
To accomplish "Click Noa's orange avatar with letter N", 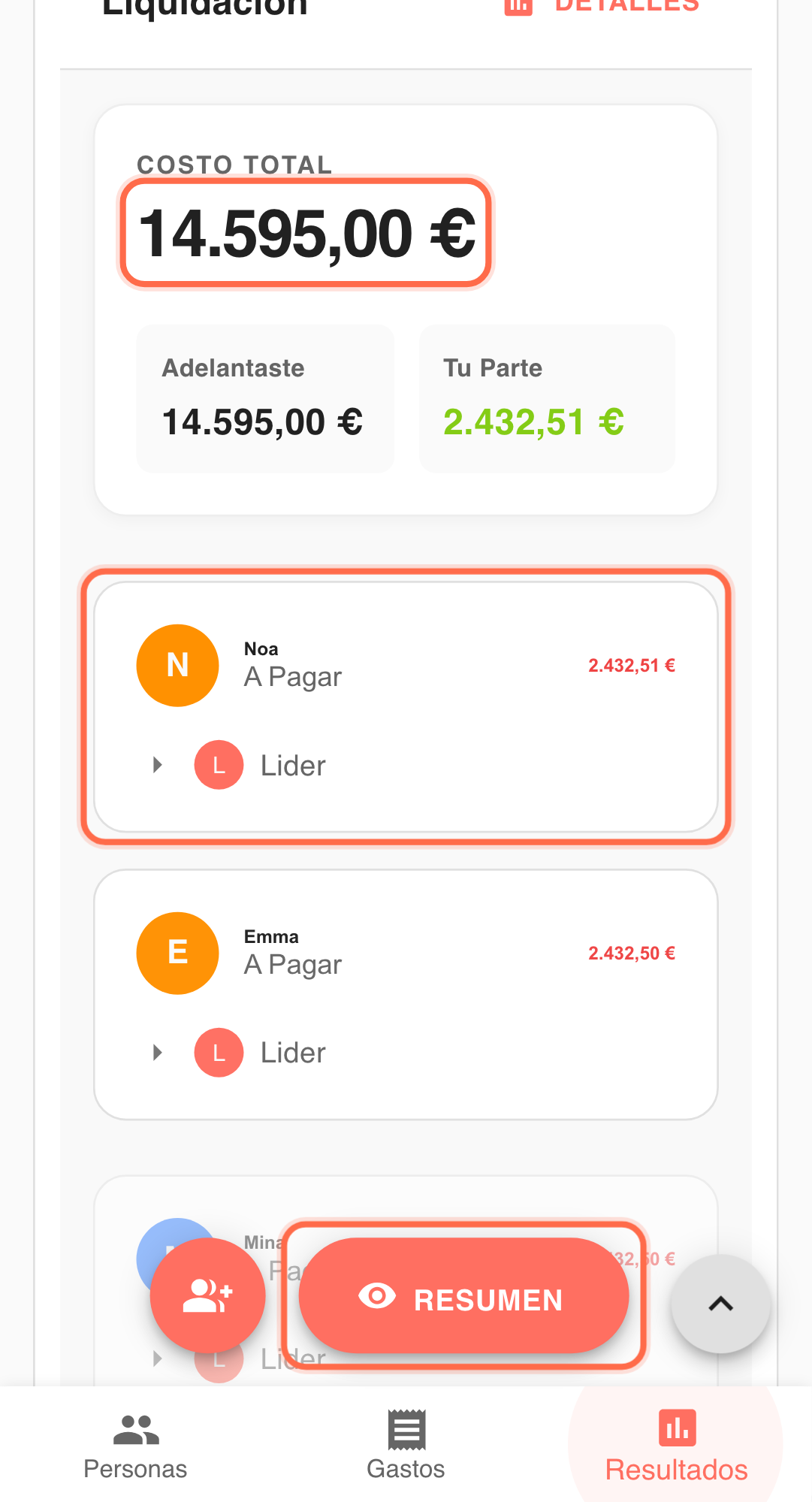I will pos(177,664).
